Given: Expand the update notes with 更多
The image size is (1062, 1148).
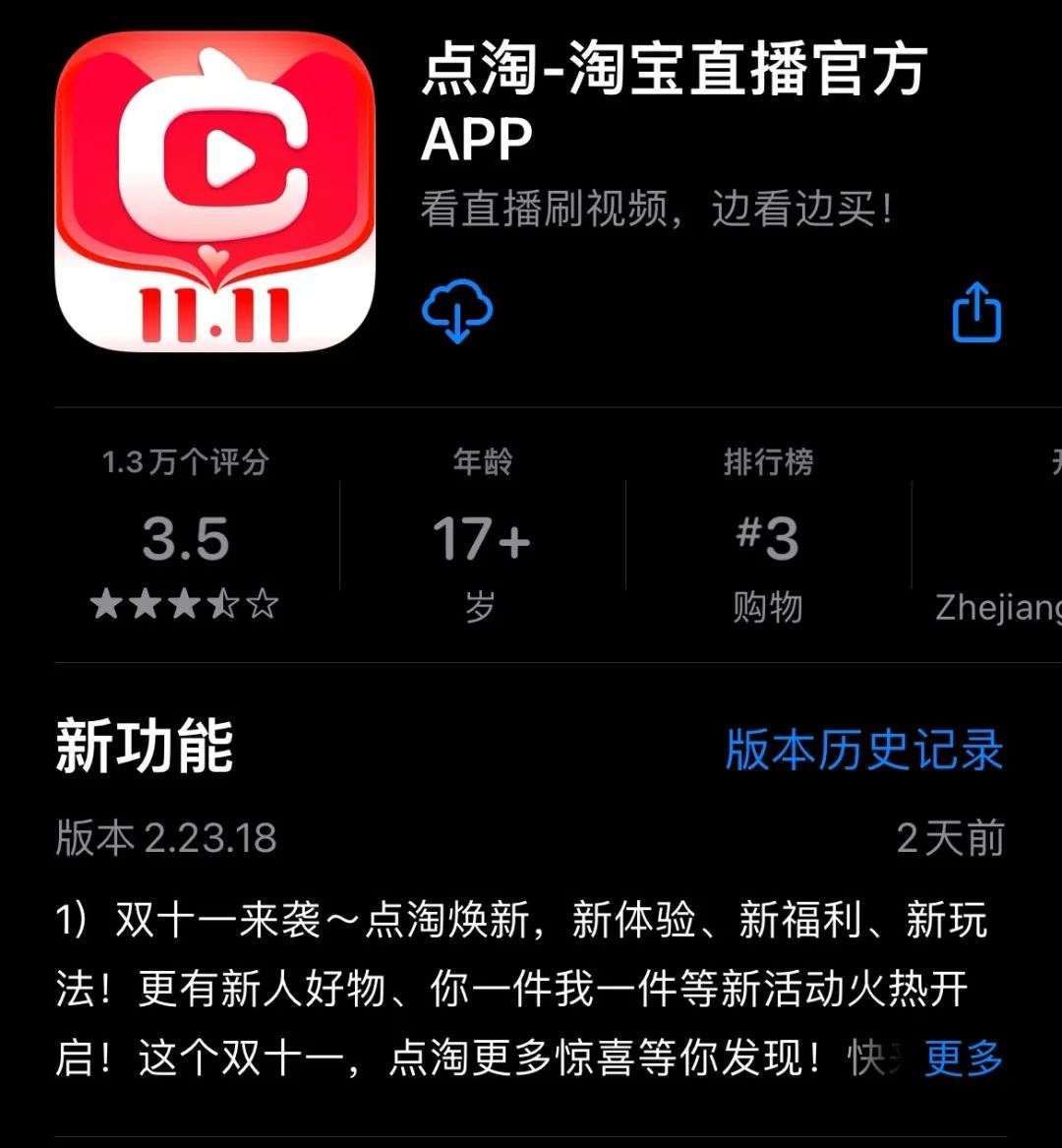Looking at the screenshot, I should pos(964,1059).
